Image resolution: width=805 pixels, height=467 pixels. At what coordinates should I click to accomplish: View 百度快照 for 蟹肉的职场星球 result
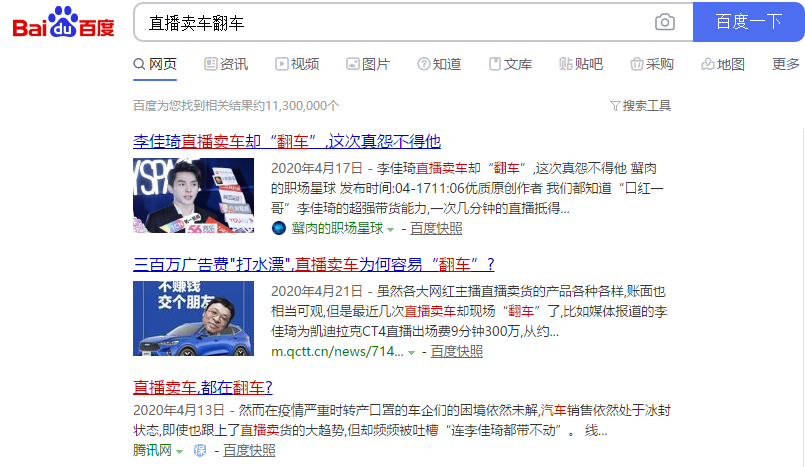[x=436, y=228]
